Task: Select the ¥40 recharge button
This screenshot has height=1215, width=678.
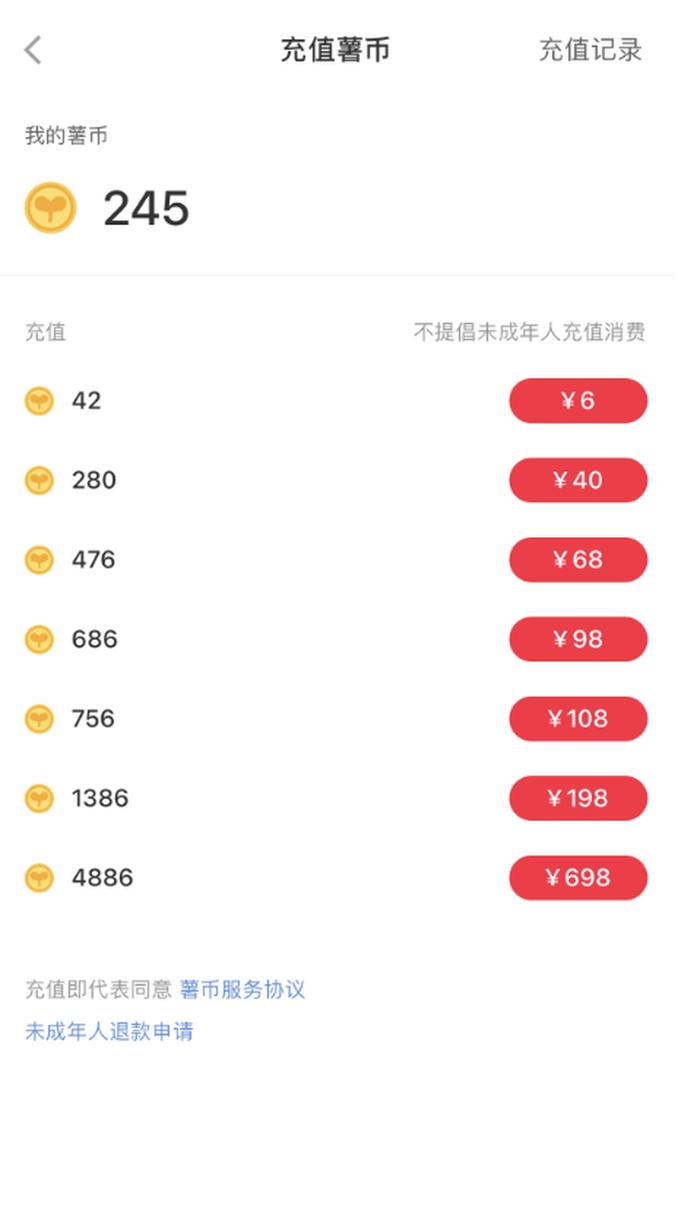Action: 578,480
